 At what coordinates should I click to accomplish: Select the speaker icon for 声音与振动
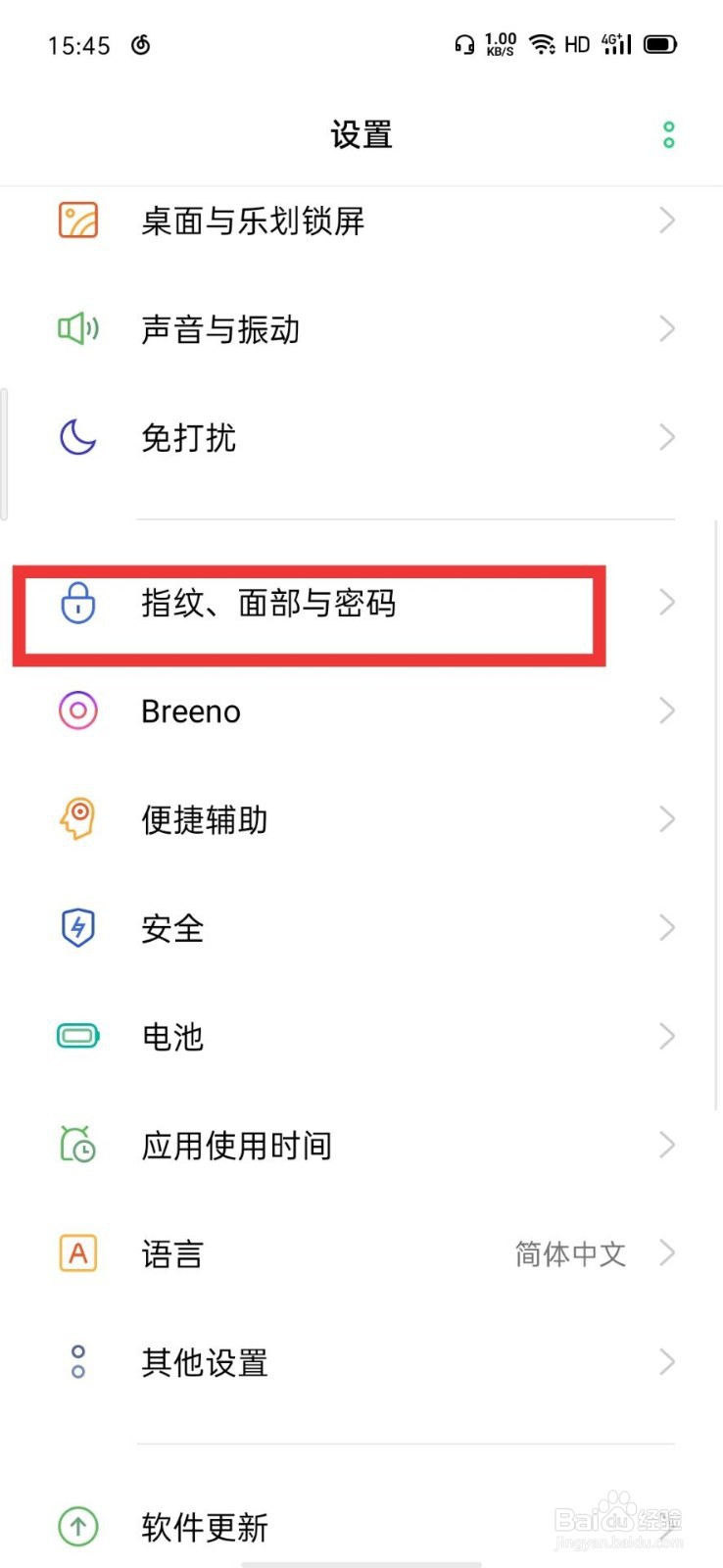click(x=77, y=329)
